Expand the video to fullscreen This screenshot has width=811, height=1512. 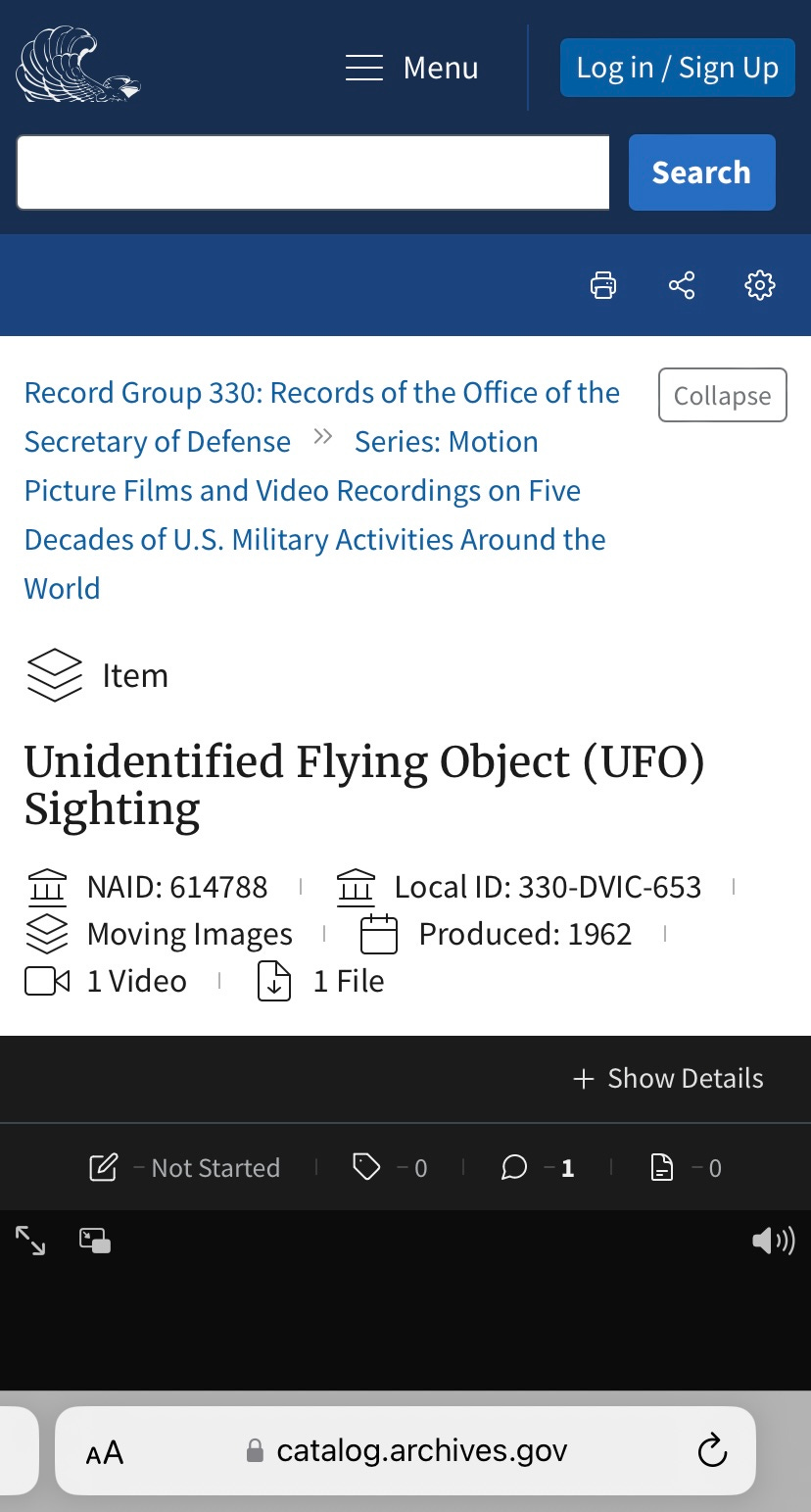click(30, 1241)
